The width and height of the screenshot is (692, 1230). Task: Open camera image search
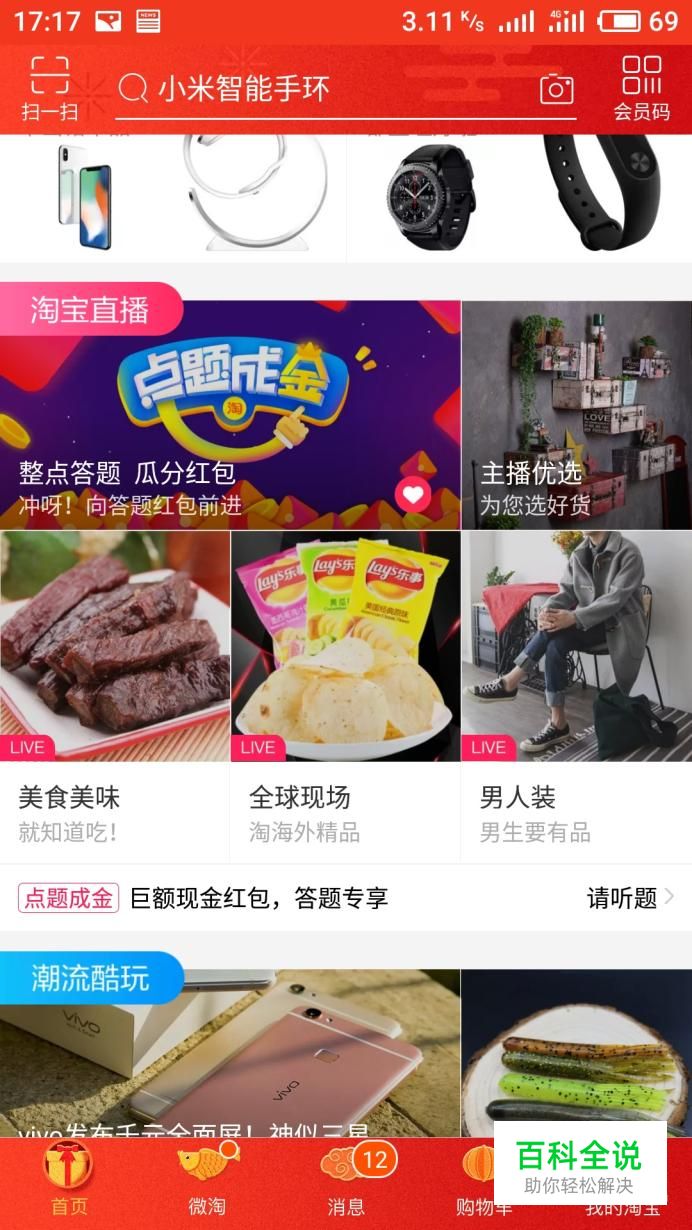556,89
